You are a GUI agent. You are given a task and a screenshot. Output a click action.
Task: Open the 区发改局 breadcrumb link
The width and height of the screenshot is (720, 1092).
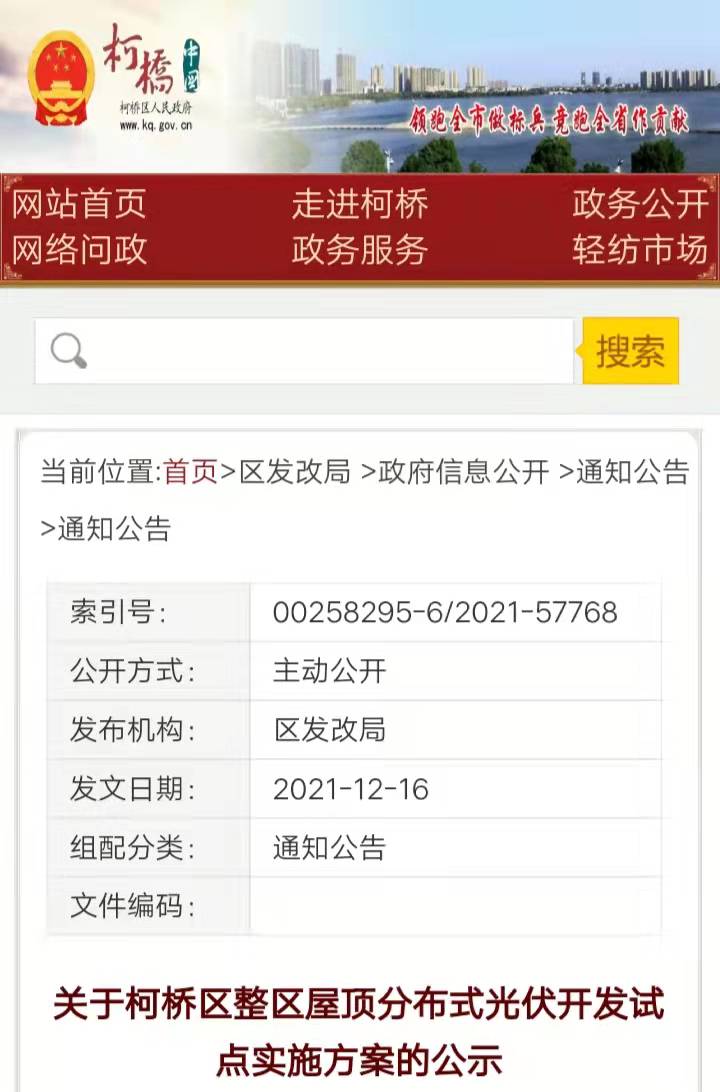click(295, 472)
